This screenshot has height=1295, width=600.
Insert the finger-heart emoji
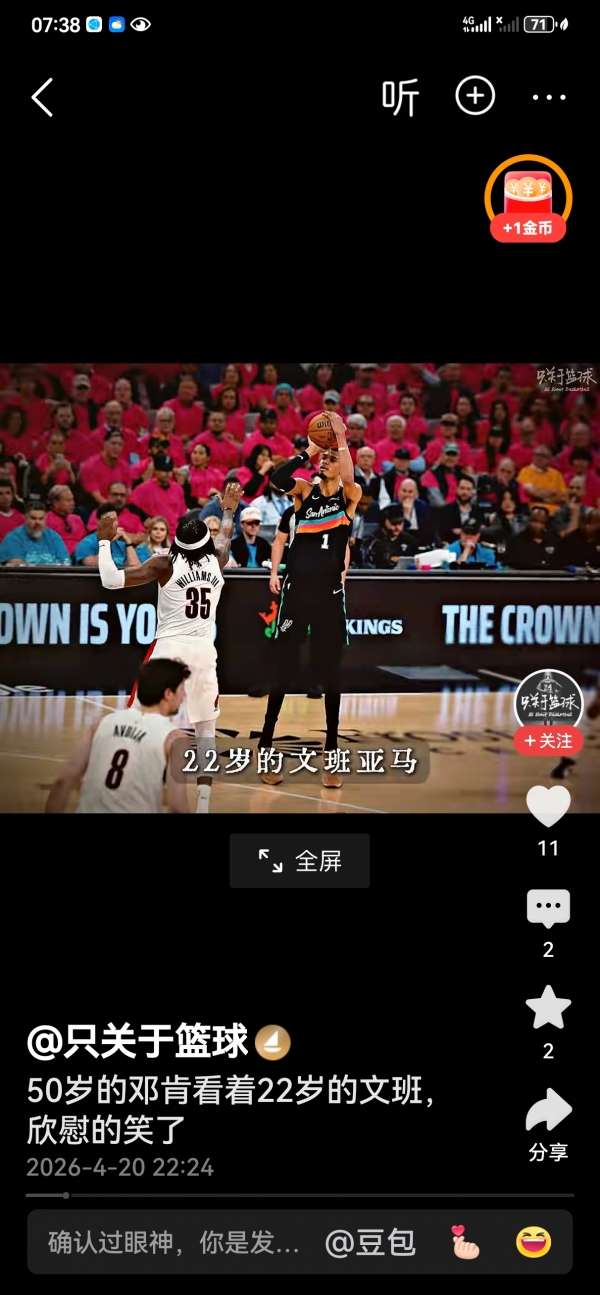(x=465, y=1242)
